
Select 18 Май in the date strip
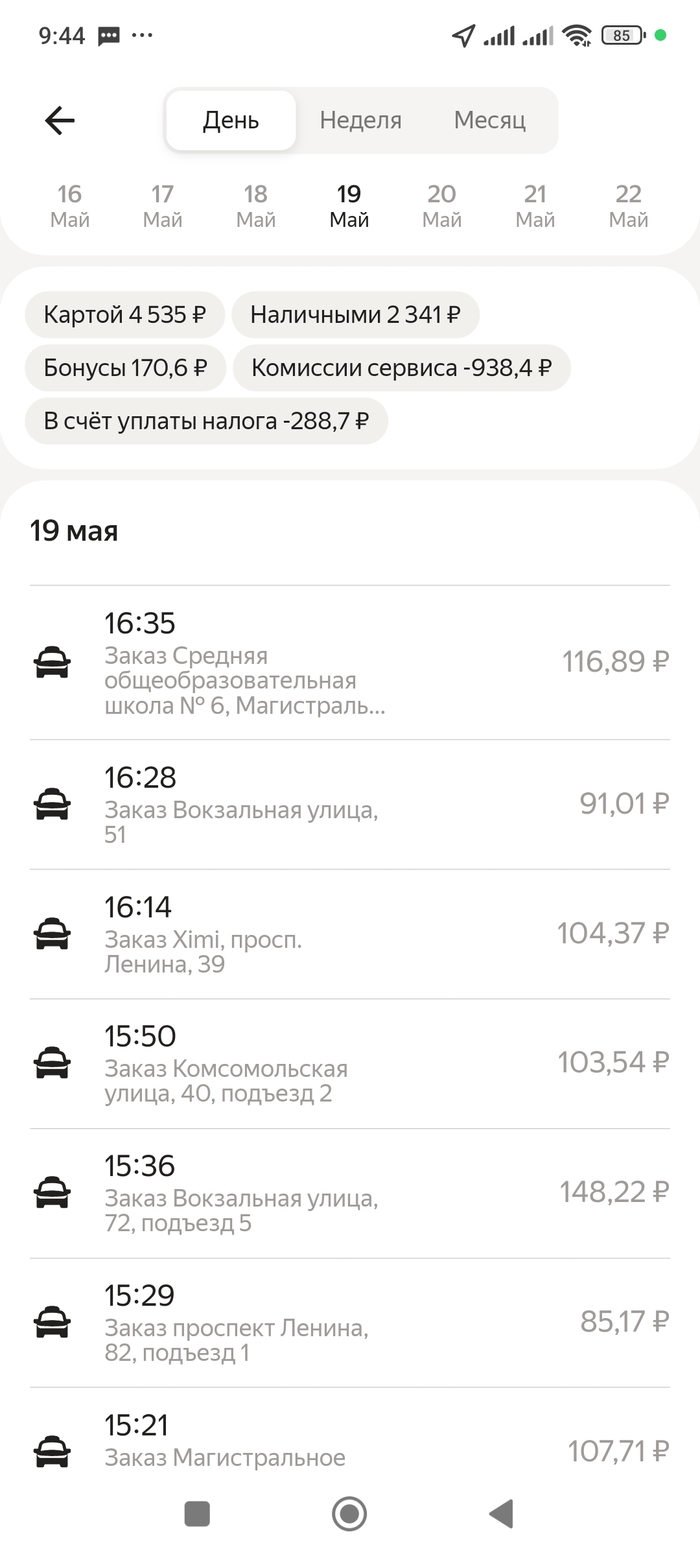pos(256,206)
